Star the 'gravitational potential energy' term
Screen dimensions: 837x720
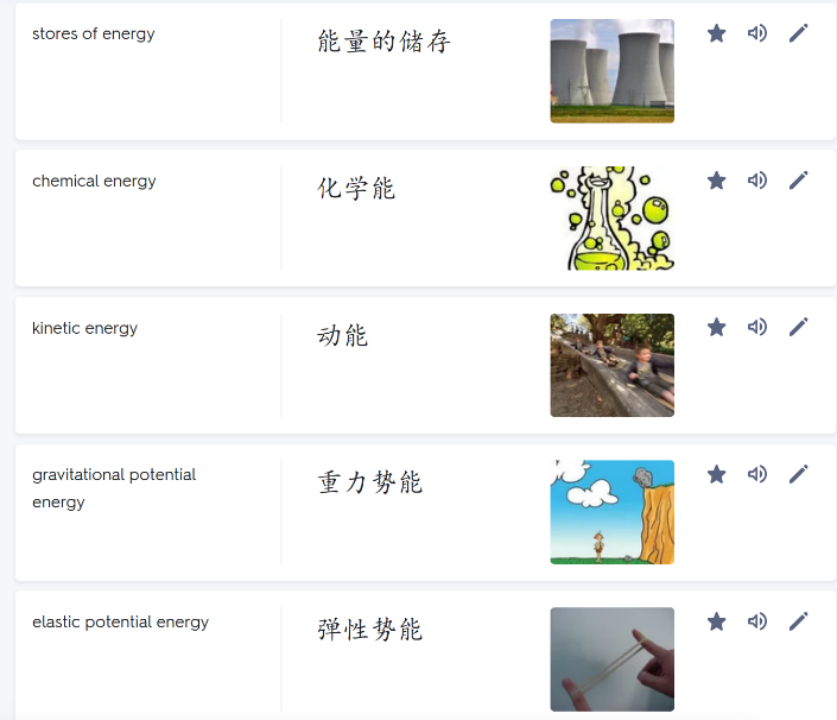pyautogui.click(x=716, y=474)
